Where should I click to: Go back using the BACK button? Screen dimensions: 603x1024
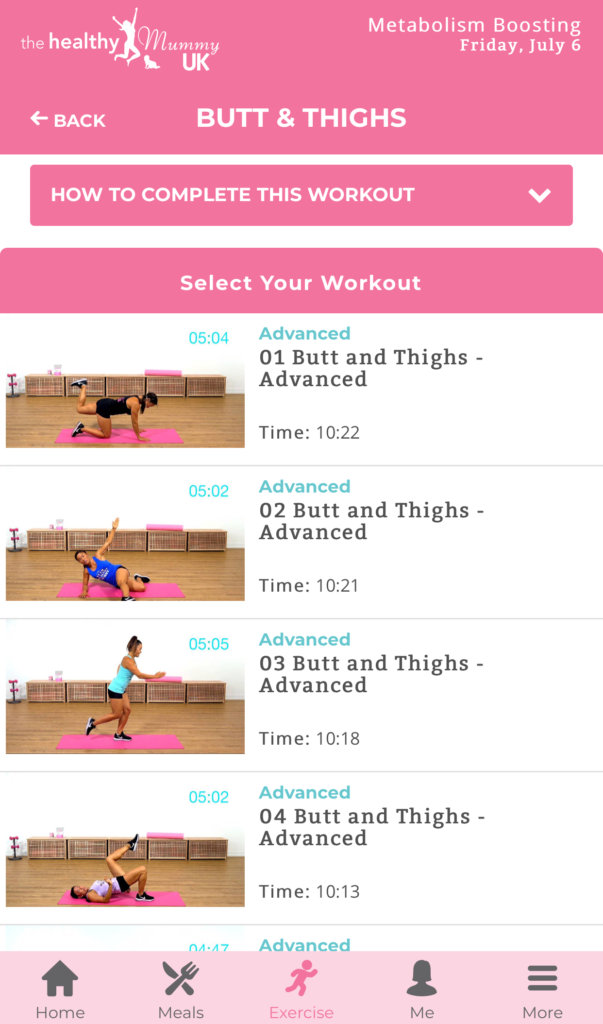click(x=68, y=120)
